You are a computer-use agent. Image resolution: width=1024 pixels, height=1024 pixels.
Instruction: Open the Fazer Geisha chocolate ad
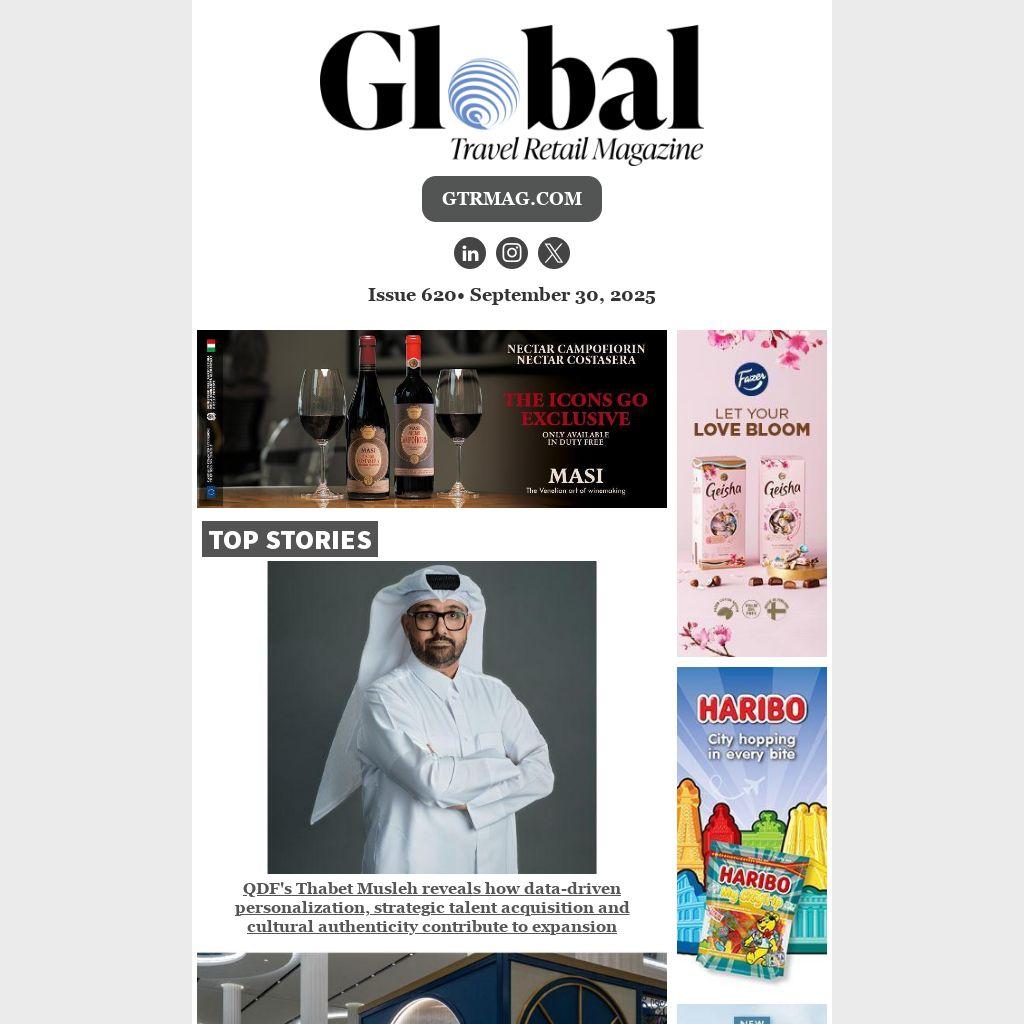click(751, 493)
